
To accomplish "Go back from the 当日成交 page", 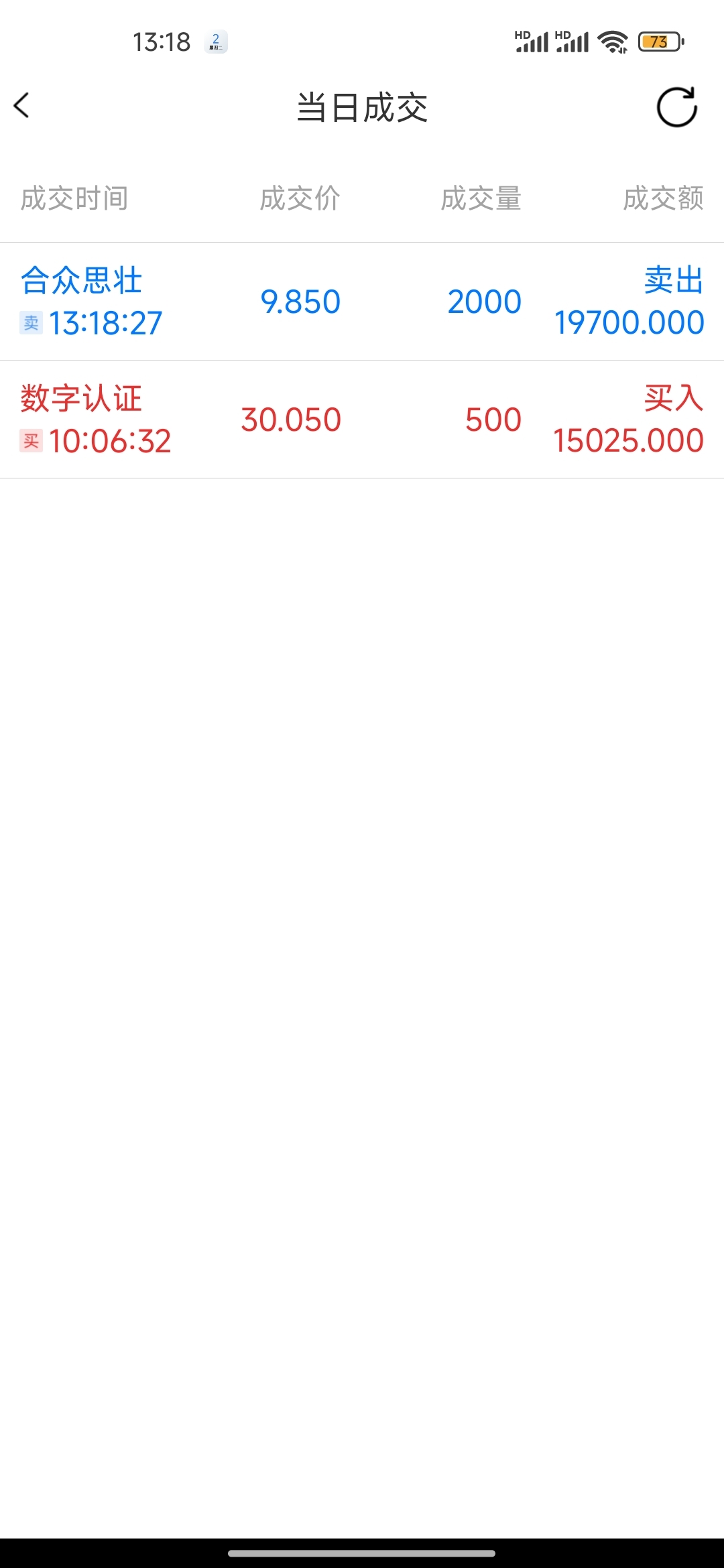I will pos(22,106).
